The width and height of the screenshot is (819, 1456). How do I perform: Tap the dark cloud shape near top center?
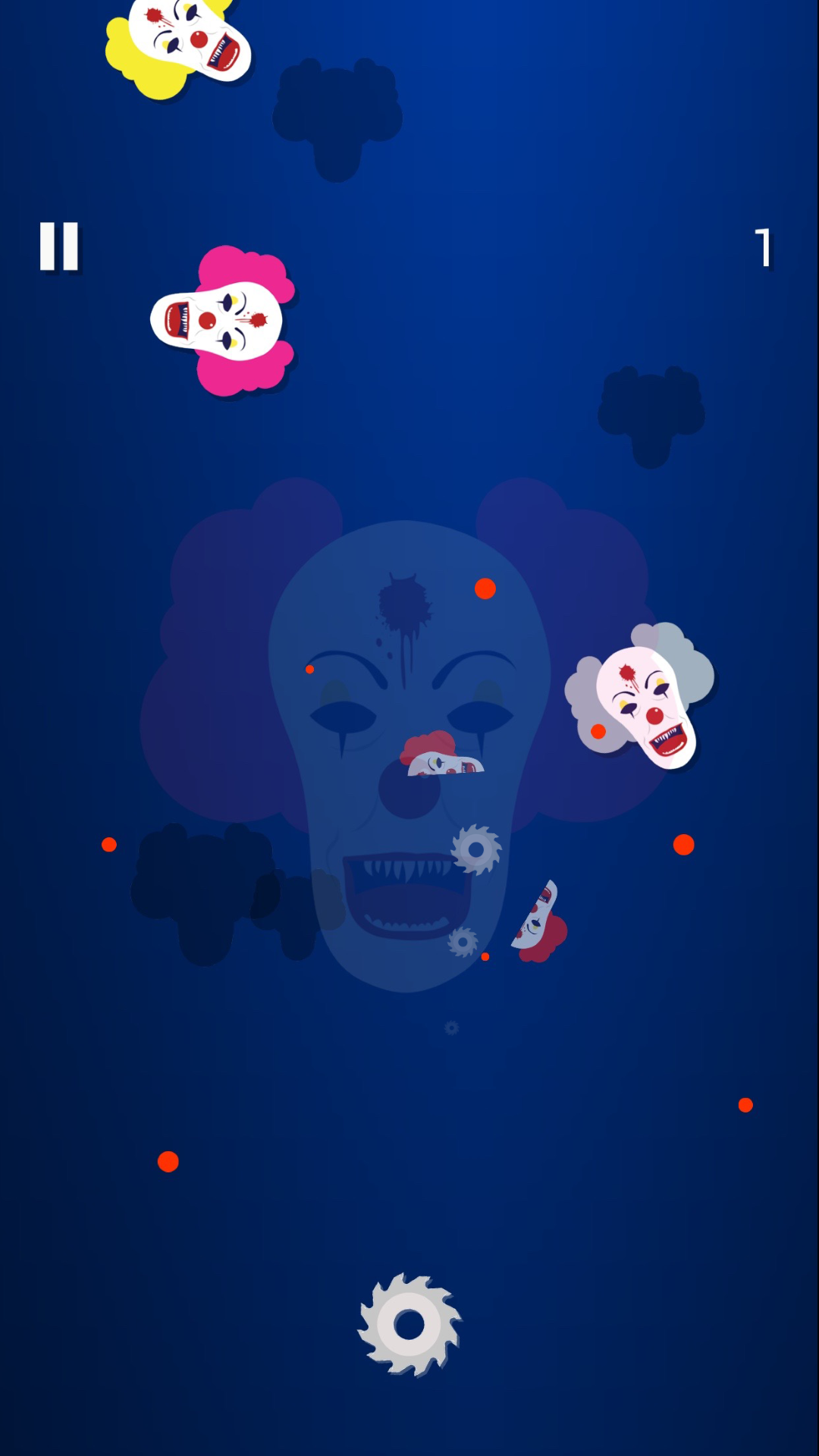click(337, 118)
